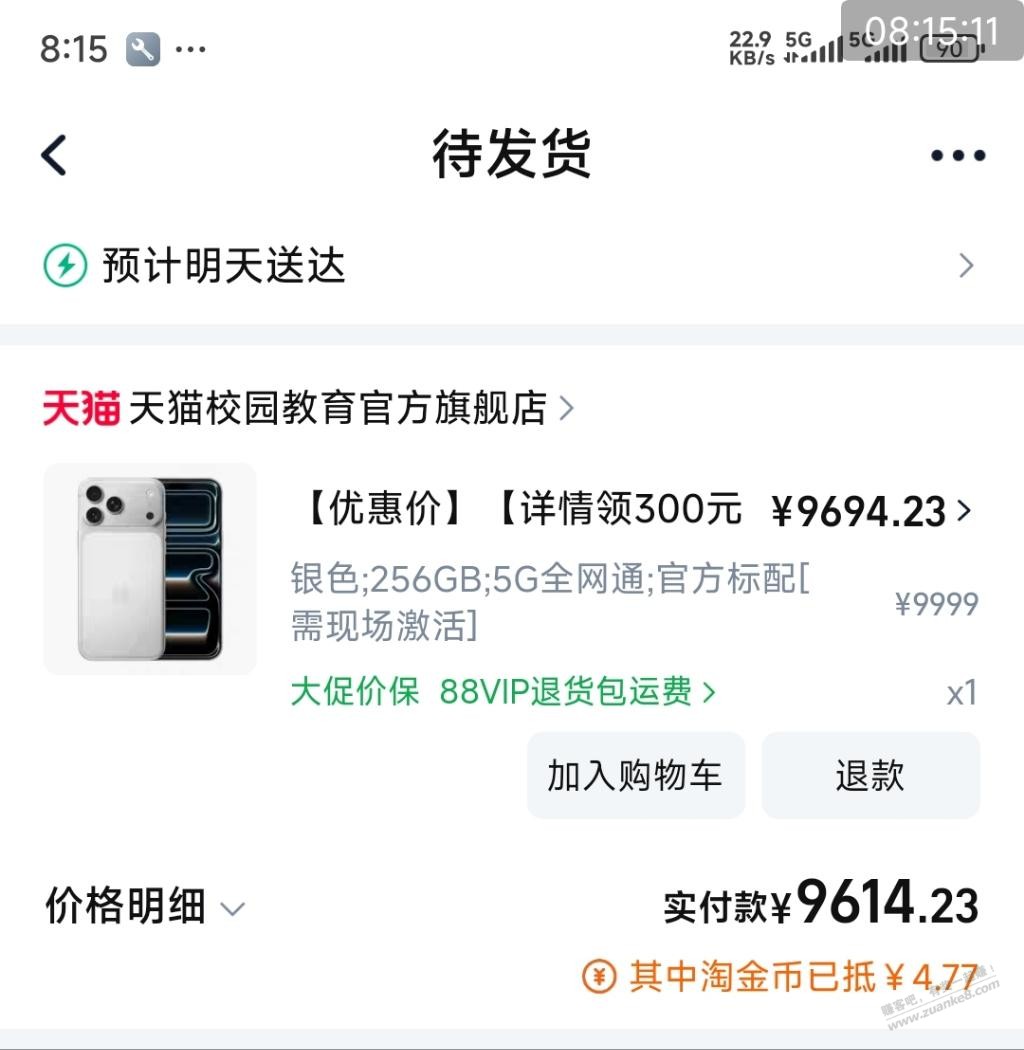Go back from the 待发货 page
Screen dimensions: 1024x1050
click(54, 156)
